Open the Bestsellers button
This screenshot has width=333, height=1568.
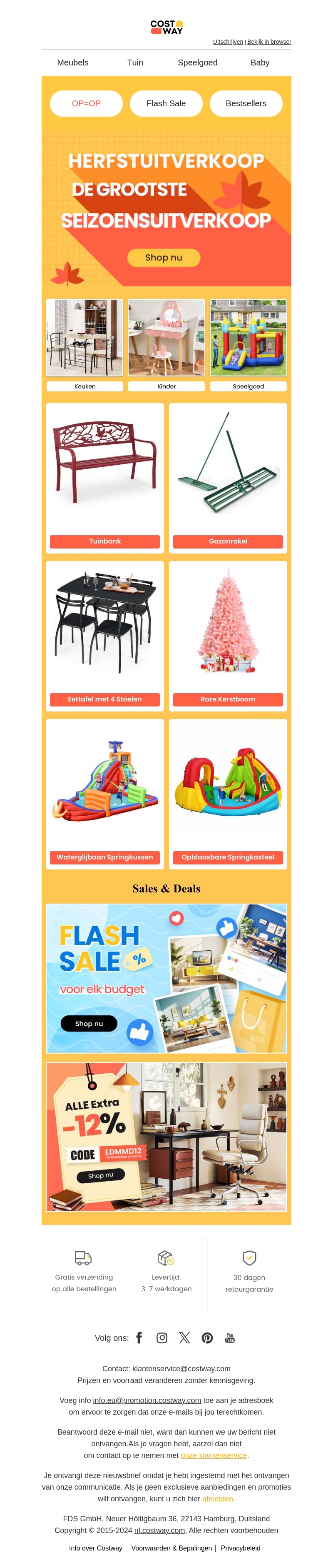tap(246, 103)
